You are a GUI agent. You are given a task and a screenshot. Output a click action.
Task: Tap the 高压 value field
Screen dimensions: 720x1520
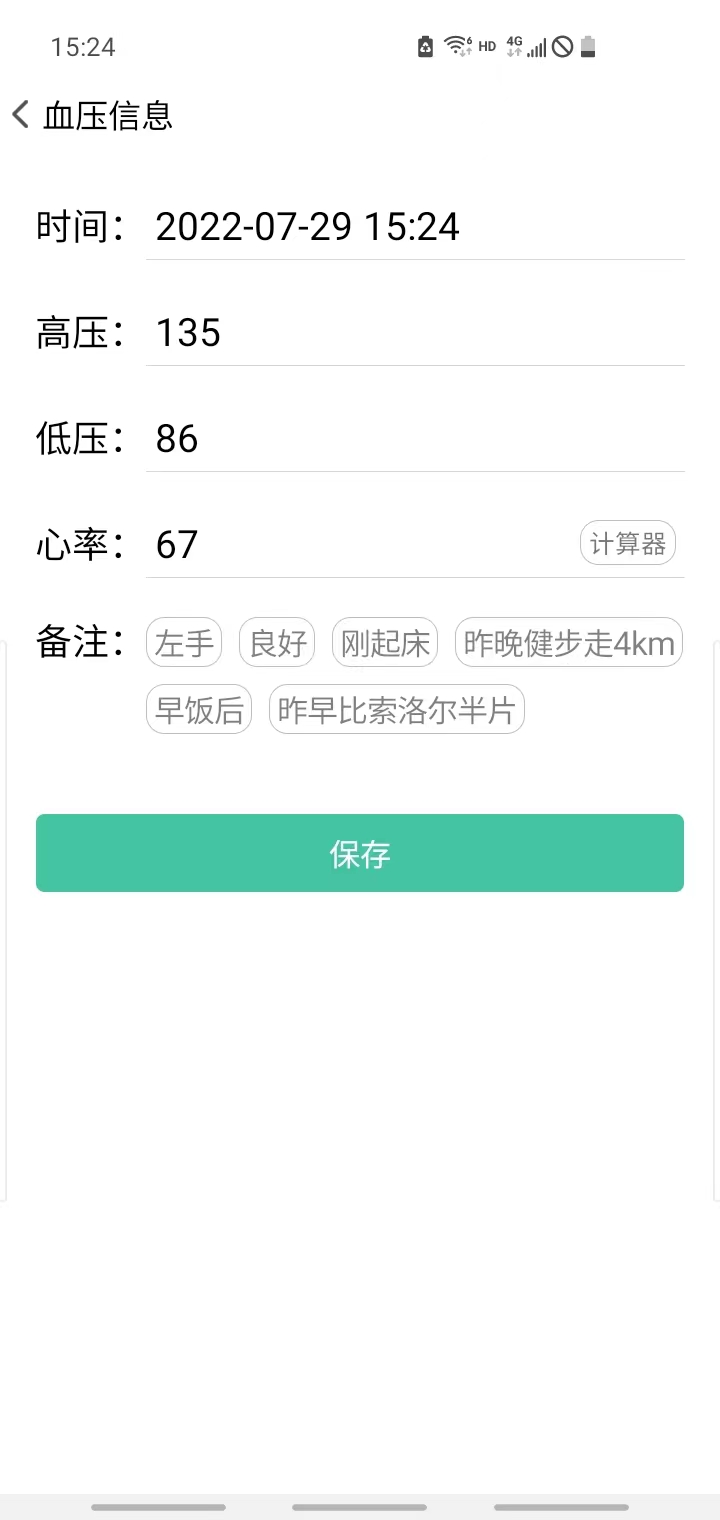click(x=415, y=333)
